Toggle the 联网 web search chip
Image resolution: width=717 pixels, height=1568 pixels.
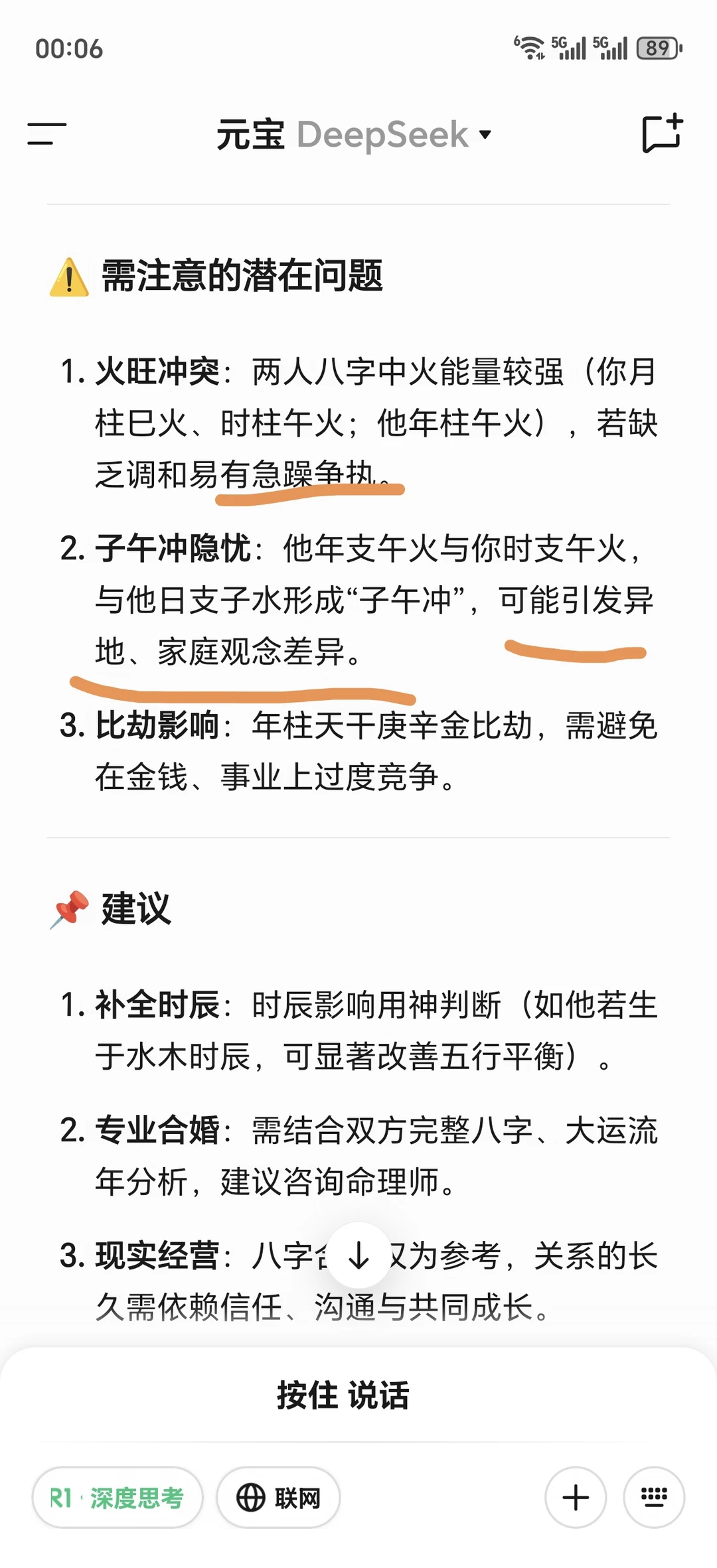pos(279,1498)
